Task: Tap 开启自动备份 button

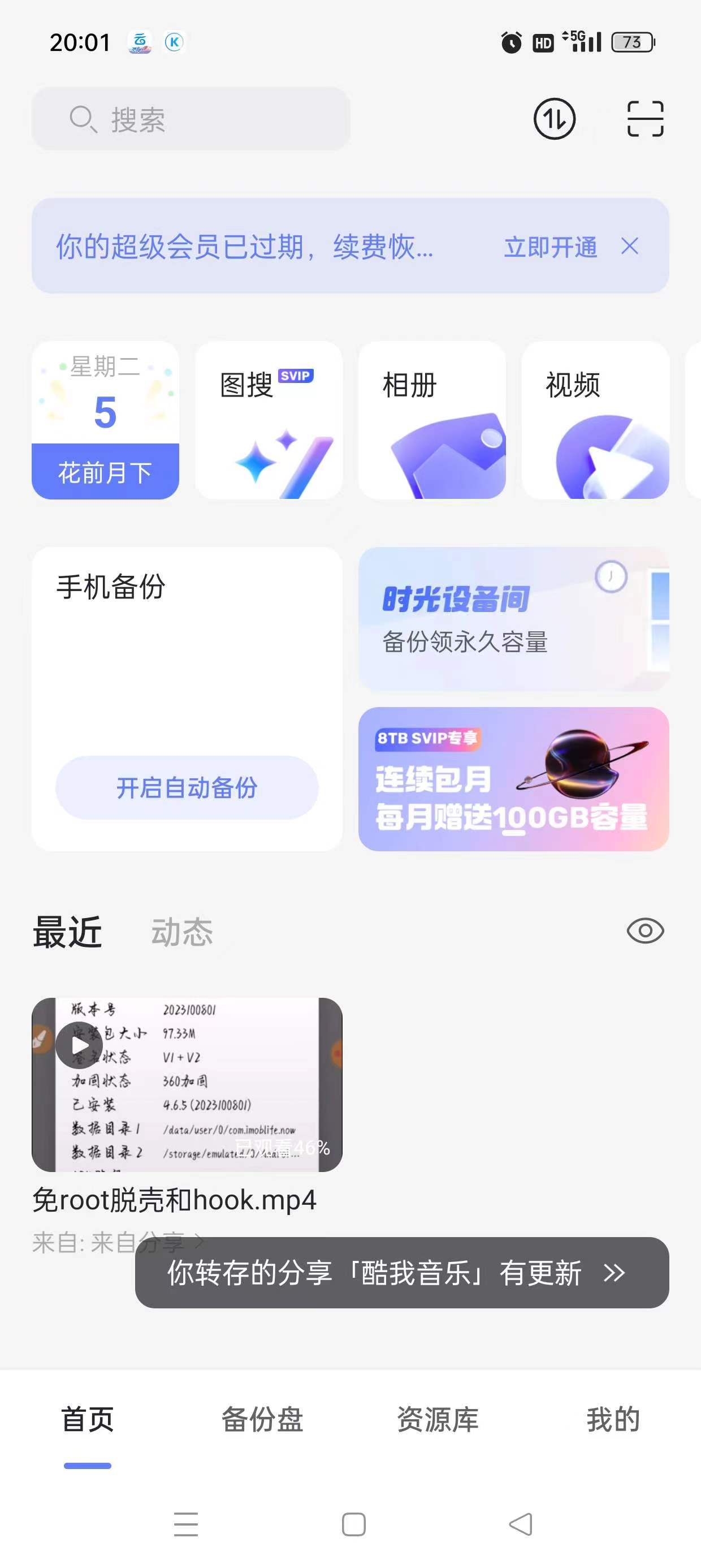Action: 187,787
